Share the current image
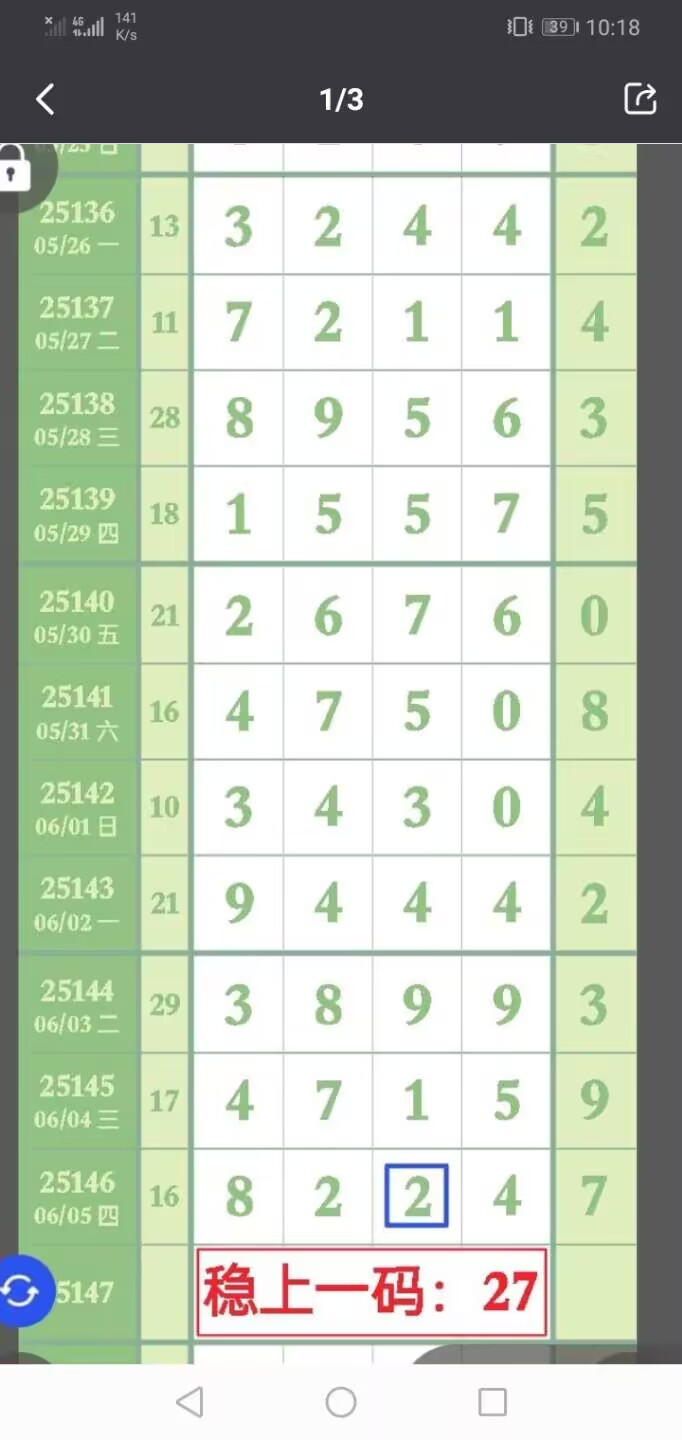The width and height of the screenshot is (682, 1440). pos(640,98)
